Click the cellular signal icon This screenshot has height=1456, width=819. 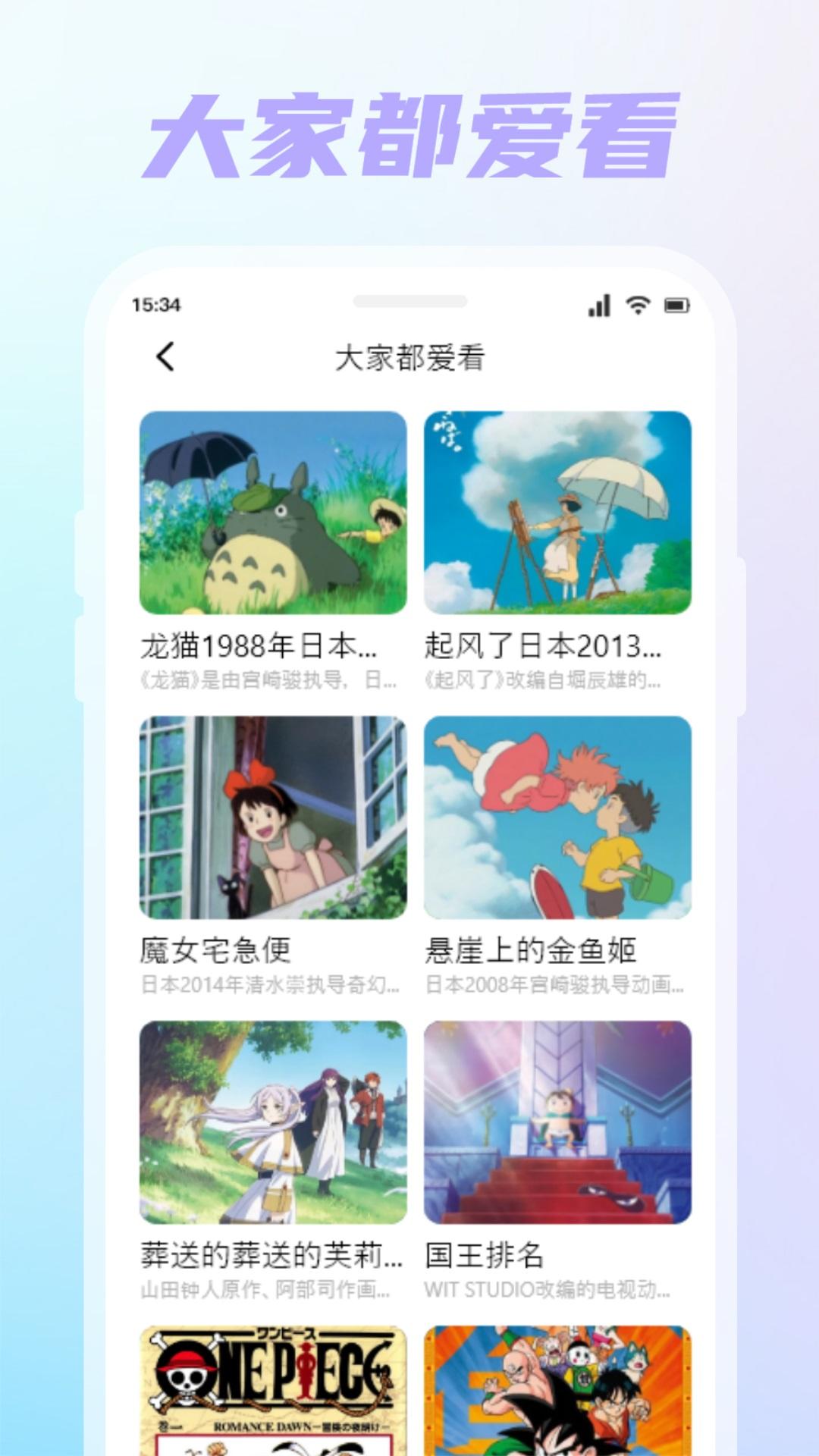point(600,306)
